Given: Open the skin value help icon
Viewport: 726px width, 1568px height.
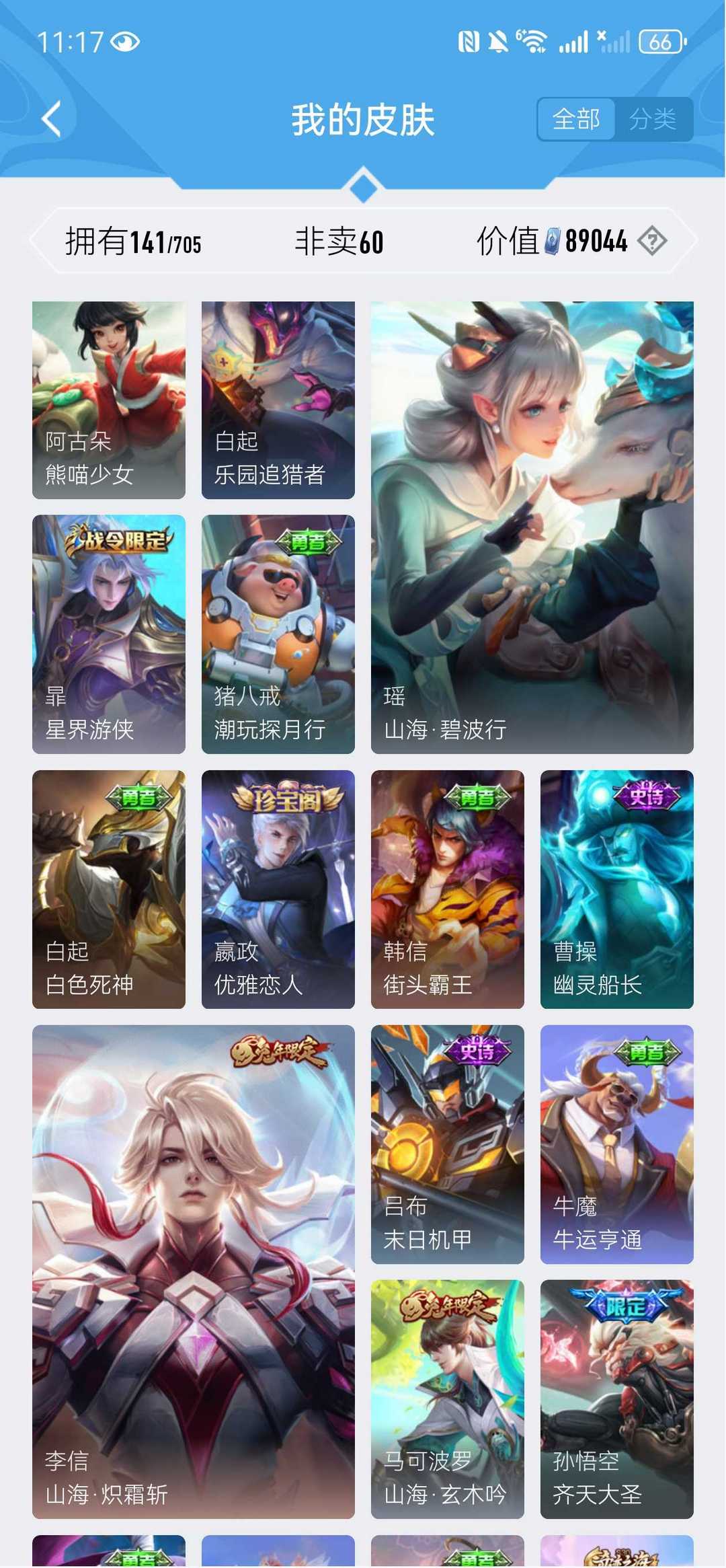Looking at the screenshot, I should (x=652, y=241).
